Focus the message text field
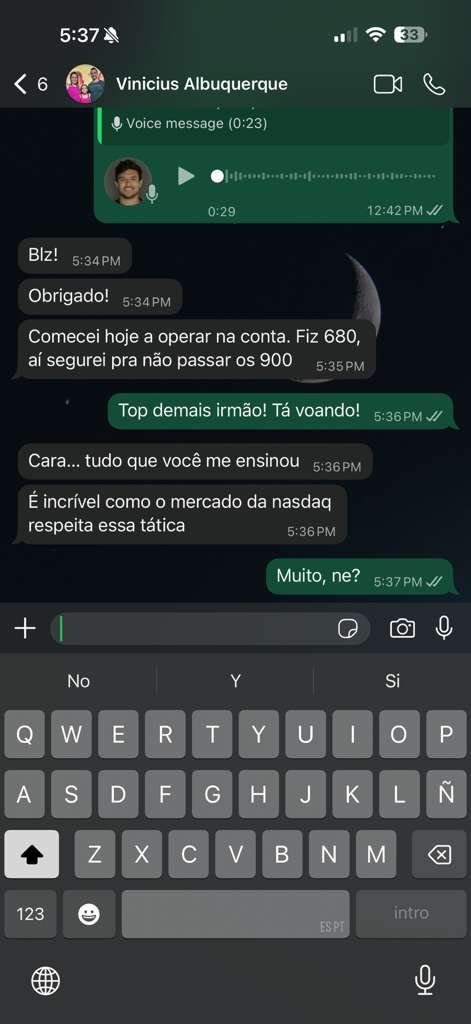 click(x=196, y=628)
